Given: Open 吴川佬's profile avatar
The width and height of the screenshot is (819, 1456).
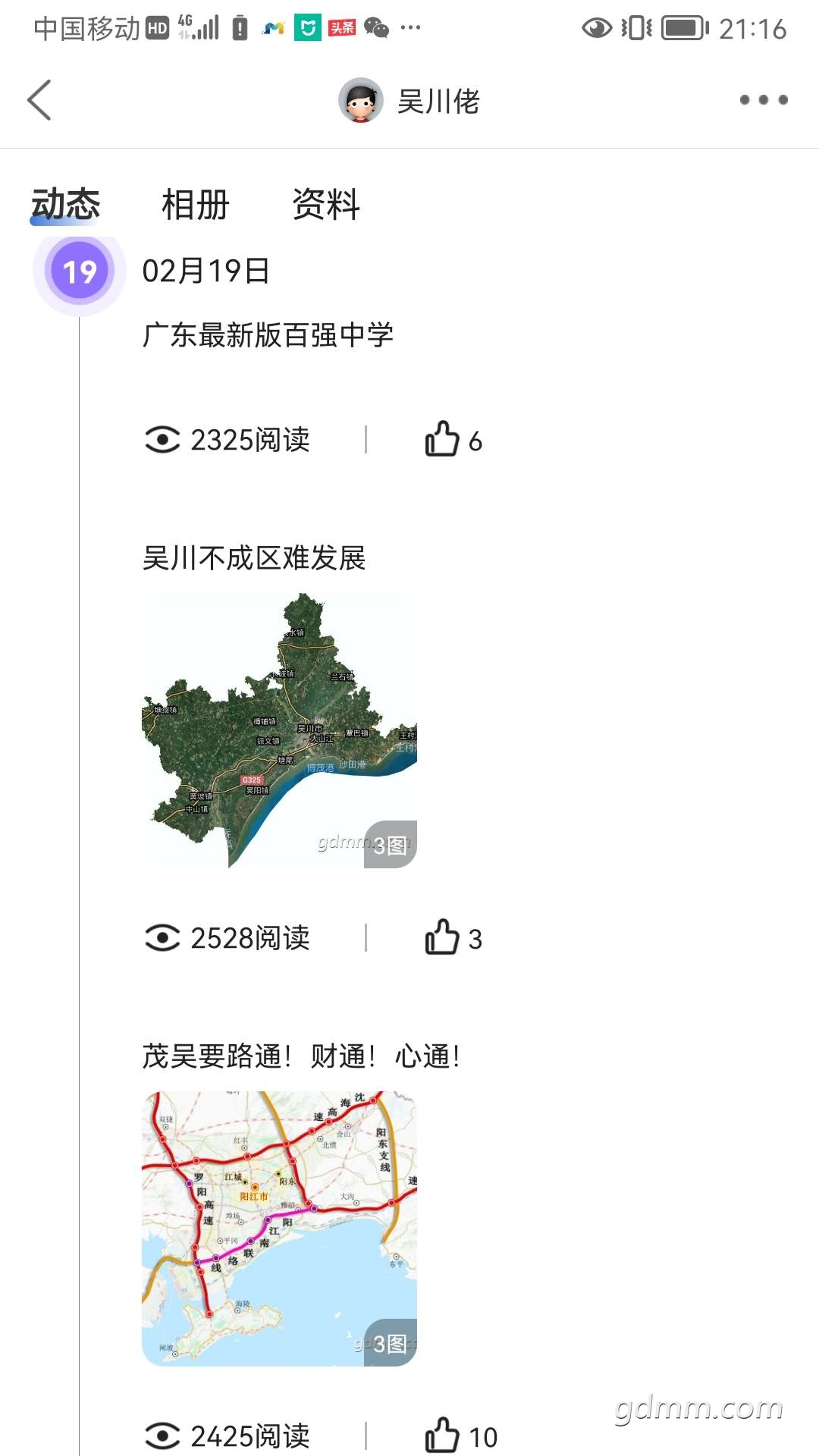Looking at the screenshot, I should (x=360, y=100).
